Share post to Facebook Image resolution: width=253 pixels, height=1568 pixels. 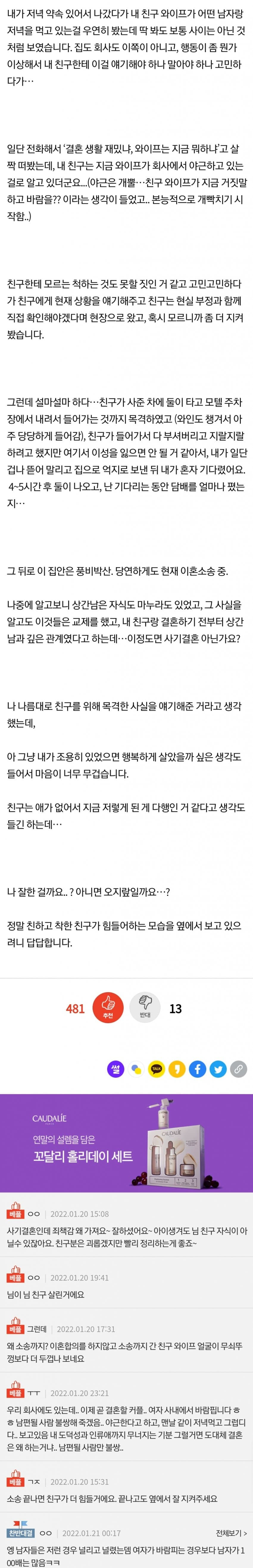pos(198,1068)
